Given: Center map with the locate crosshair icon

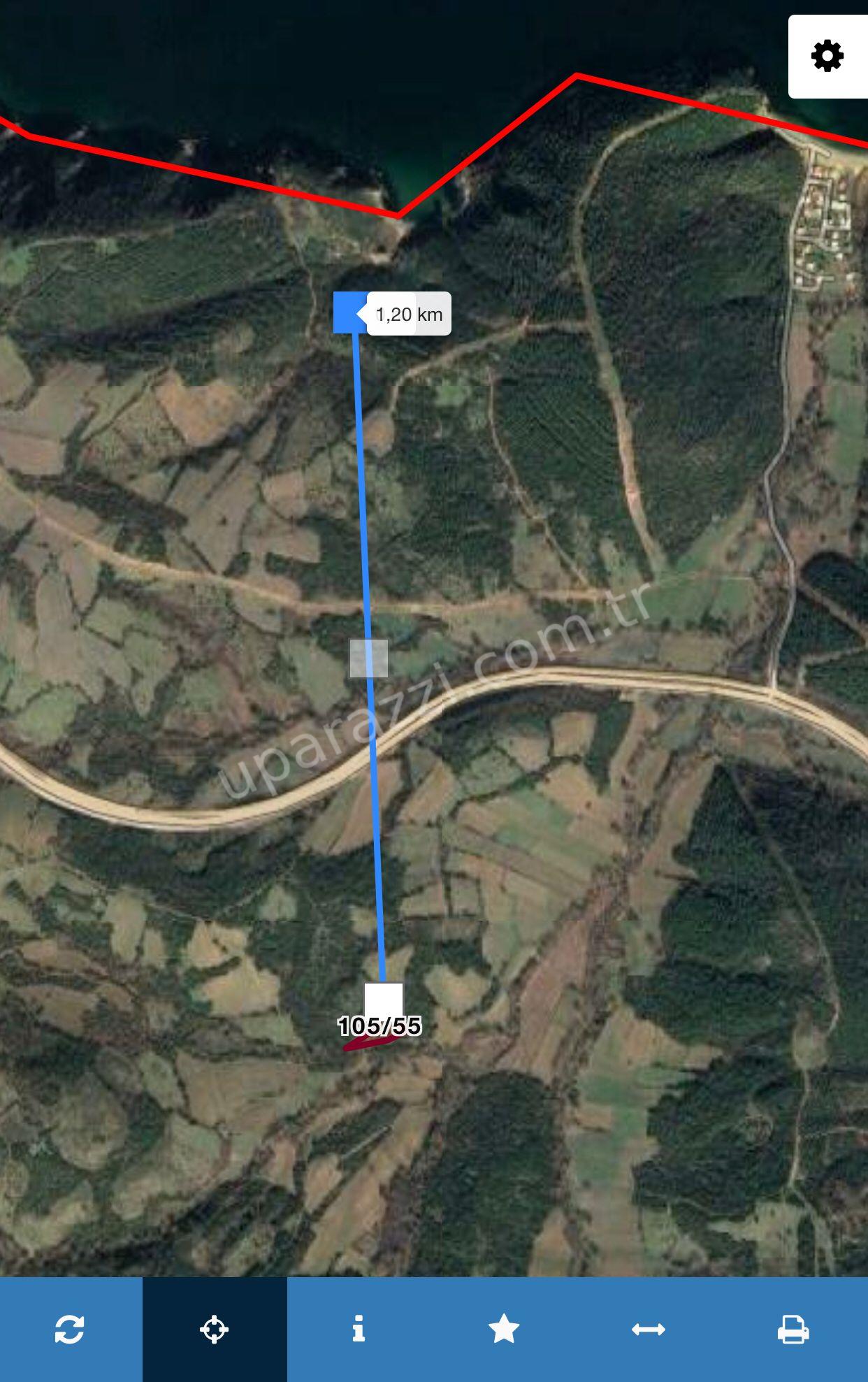Looking at the screenshot, I should tap(214, 1329).
